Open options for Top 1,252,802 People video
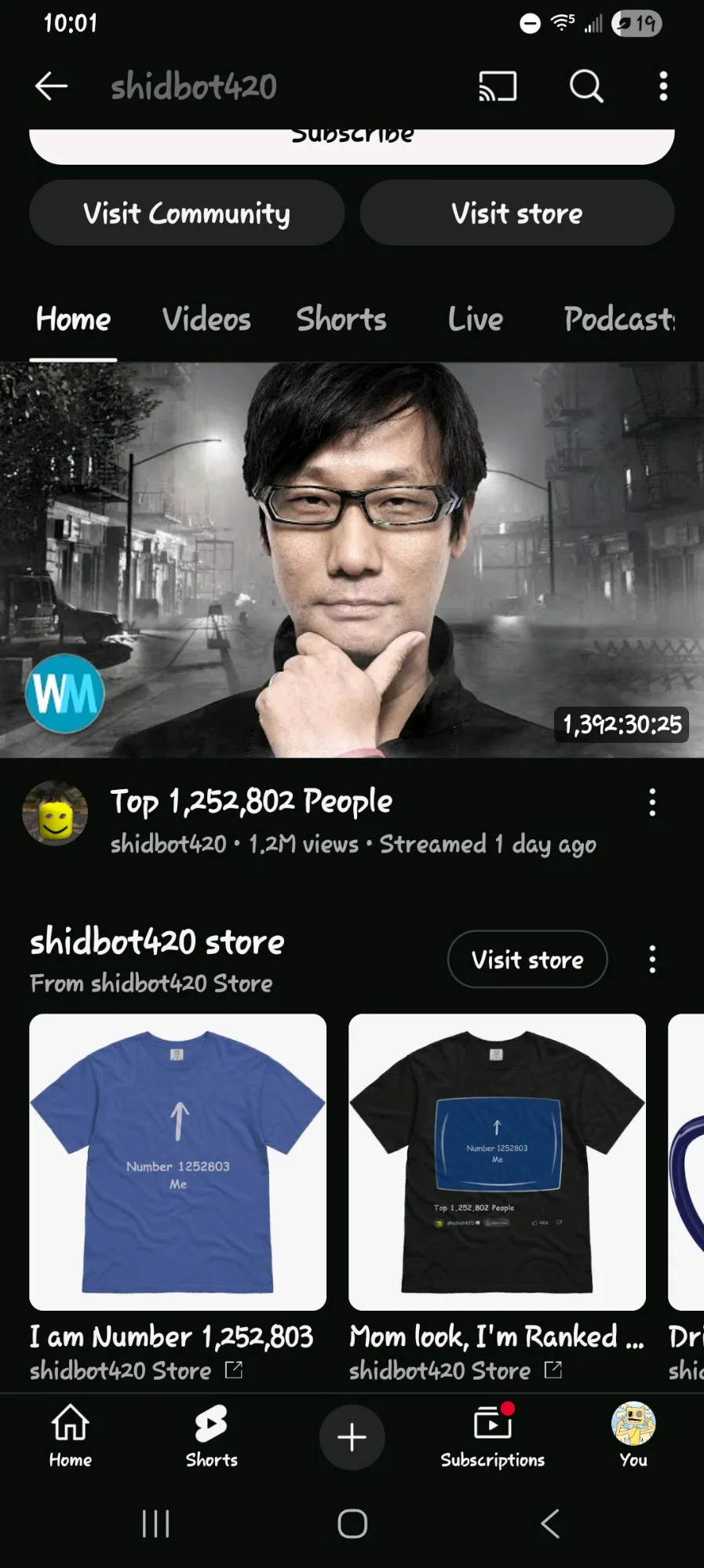 tap(652, 802)
